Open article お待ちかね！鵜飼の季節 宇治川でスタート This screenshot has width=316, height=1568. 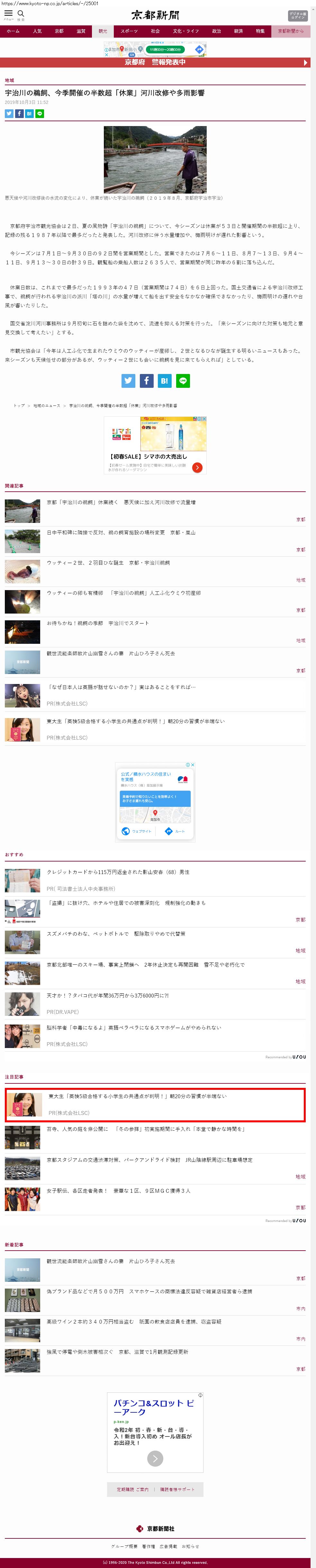[97, 623]
